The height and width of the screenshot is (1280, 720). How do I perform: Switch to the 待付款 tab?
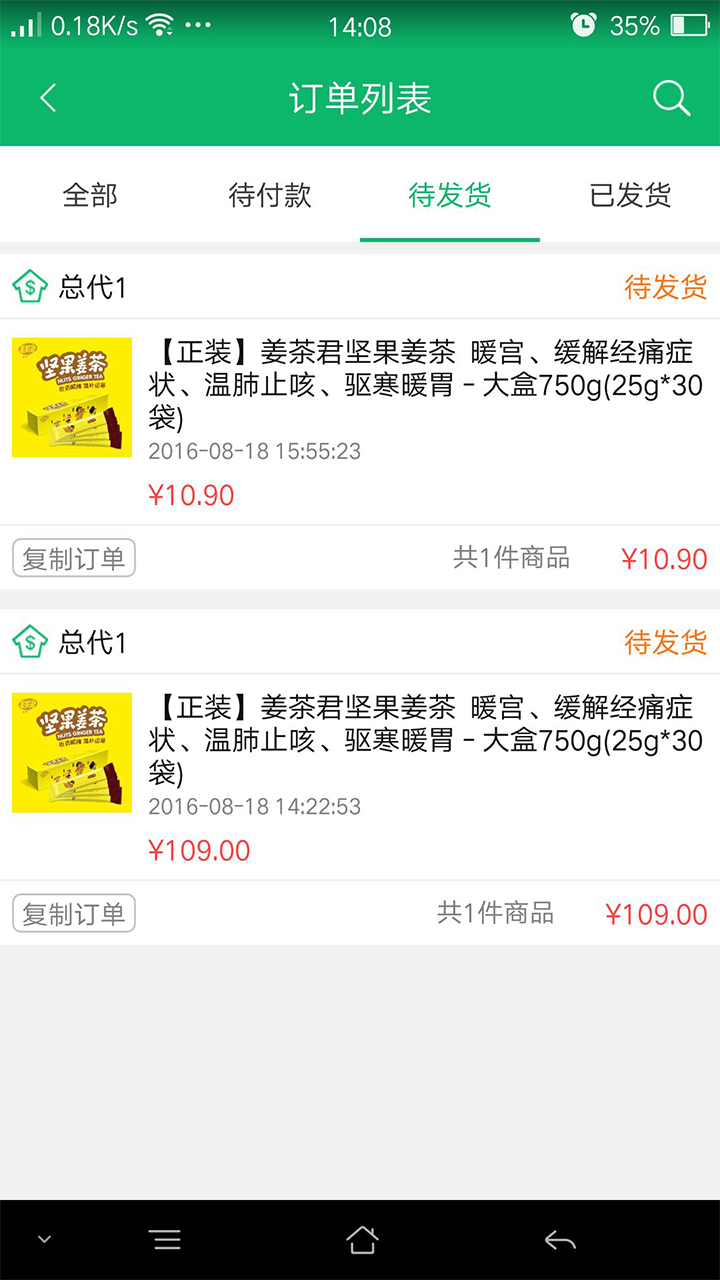click(270, 195)
